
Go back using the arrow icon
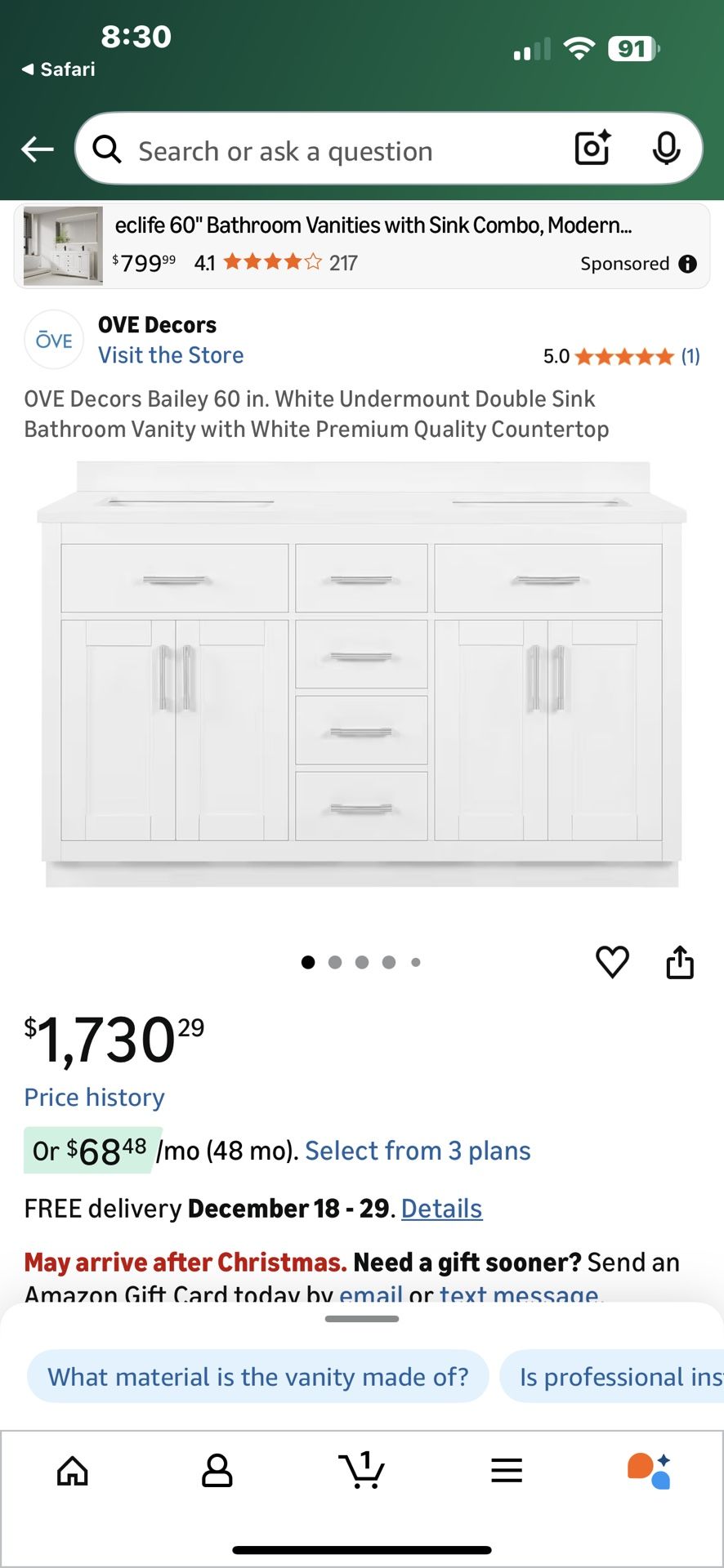(x=38, y=149)
